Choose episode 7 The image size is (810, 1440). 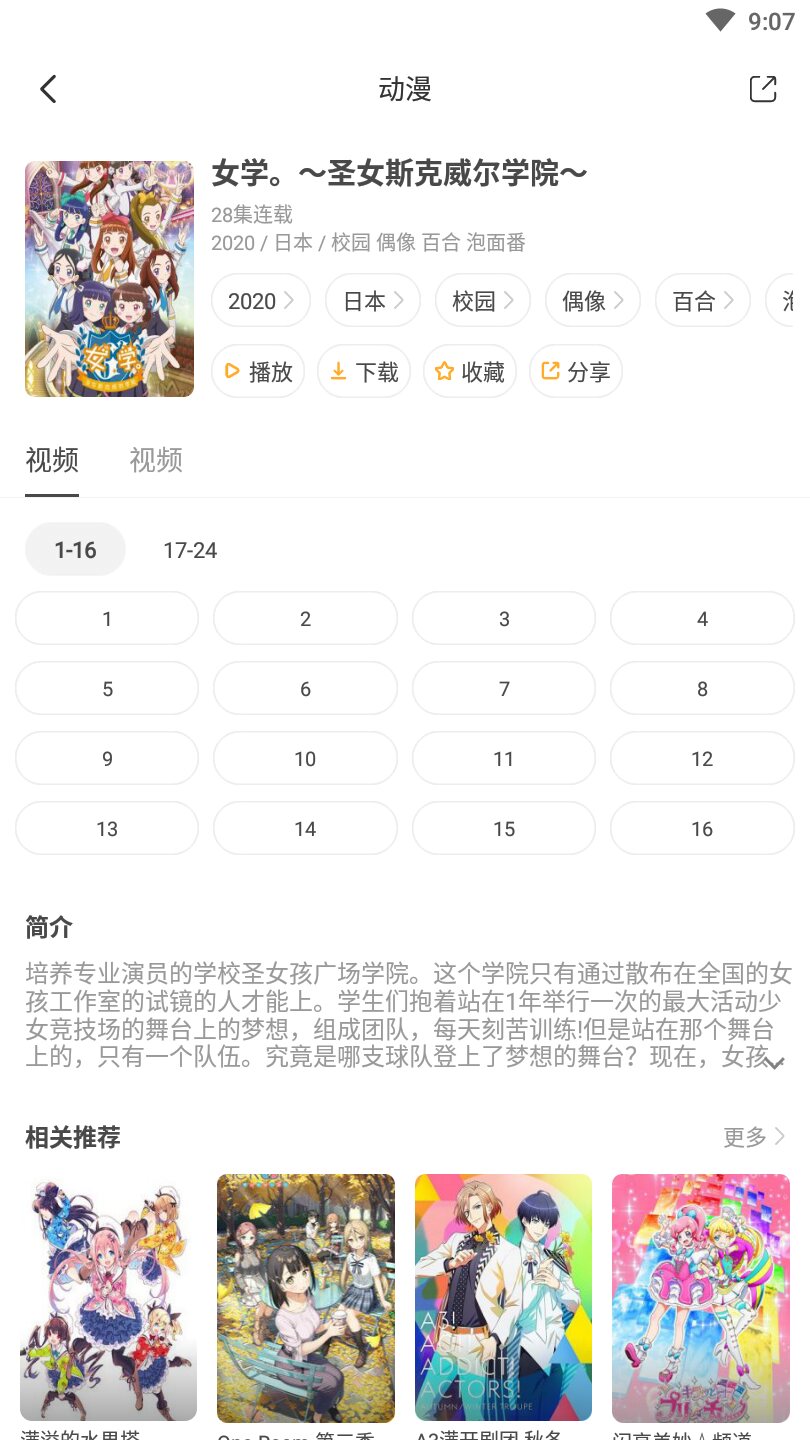(504, 689)
